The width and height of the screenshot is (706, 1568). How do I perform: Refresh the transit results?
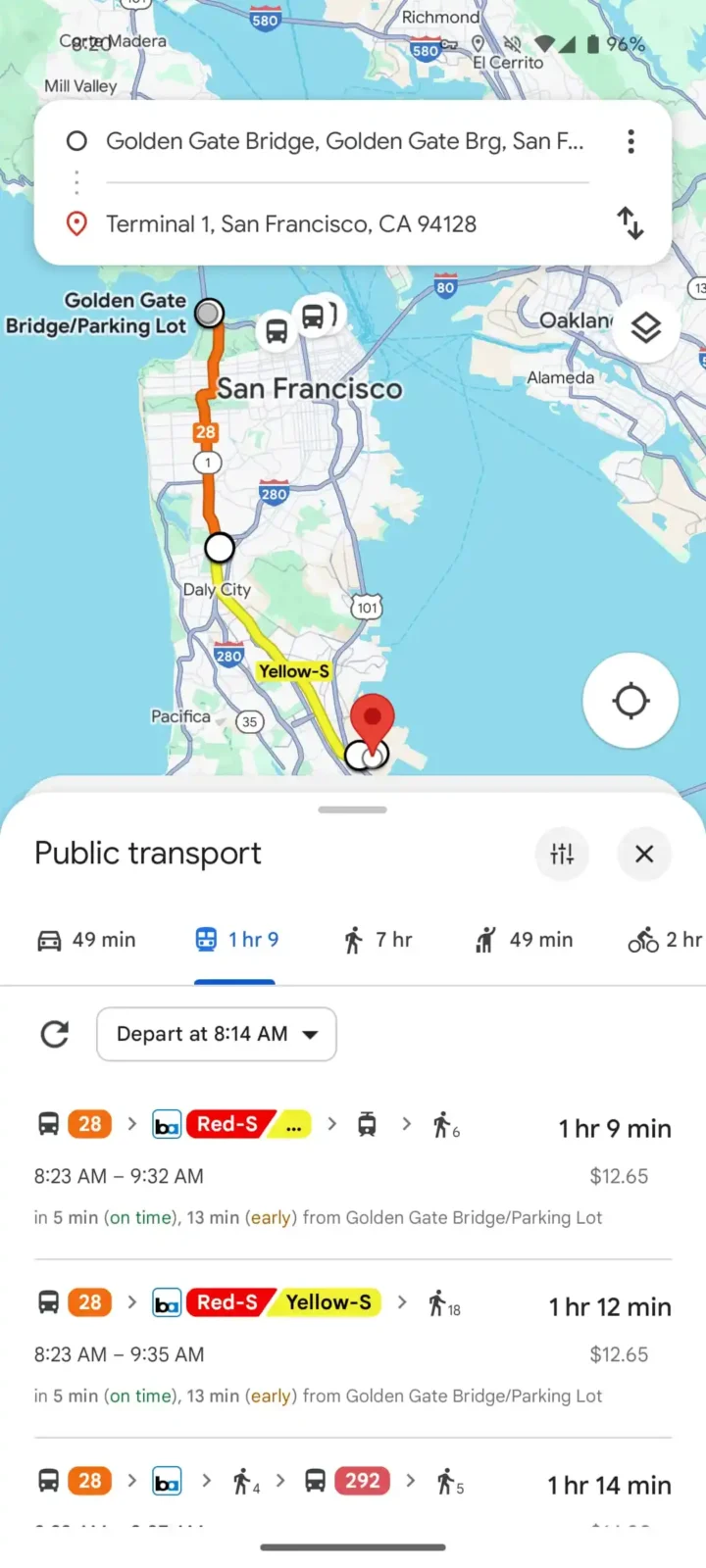[55, 1034]
